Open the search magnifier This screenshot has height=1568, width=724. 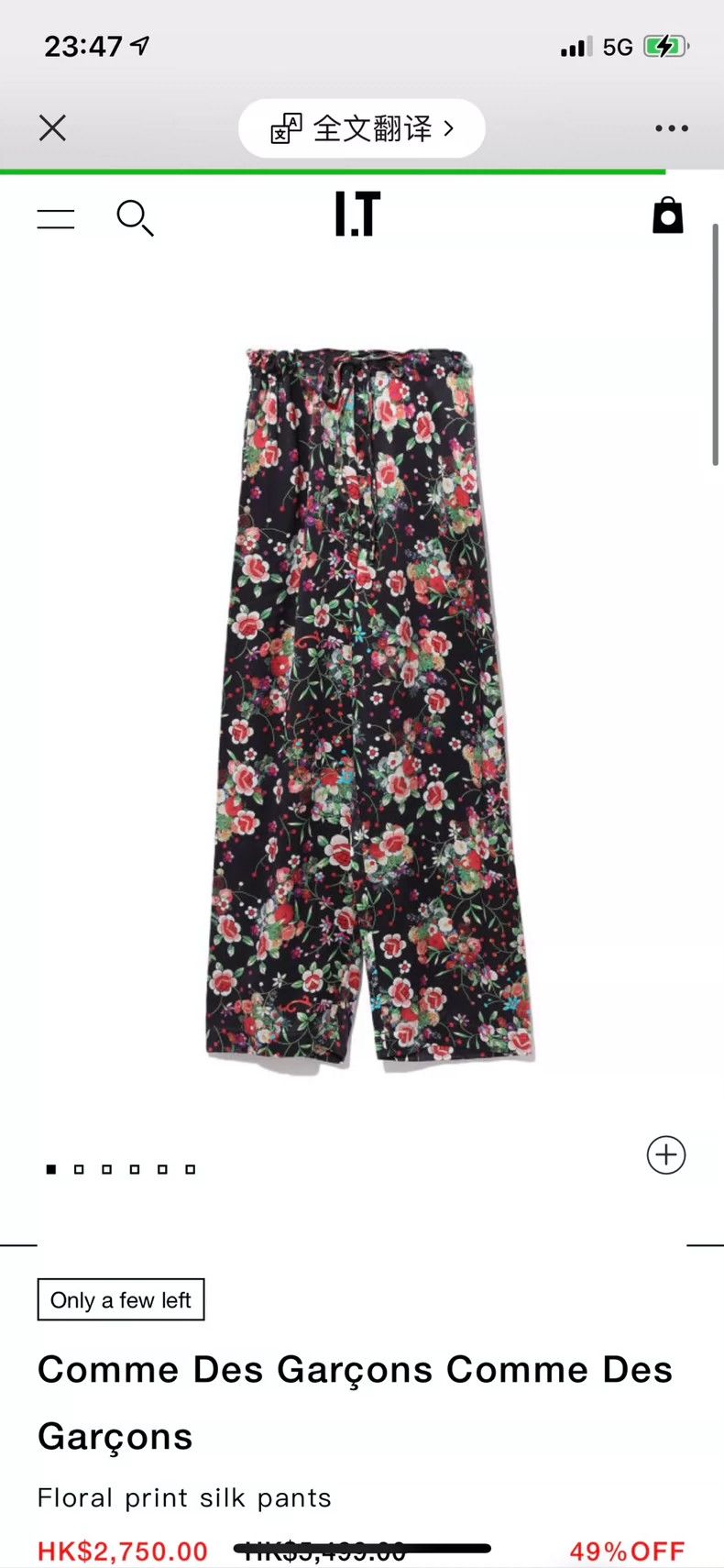[x=135, y=218]
